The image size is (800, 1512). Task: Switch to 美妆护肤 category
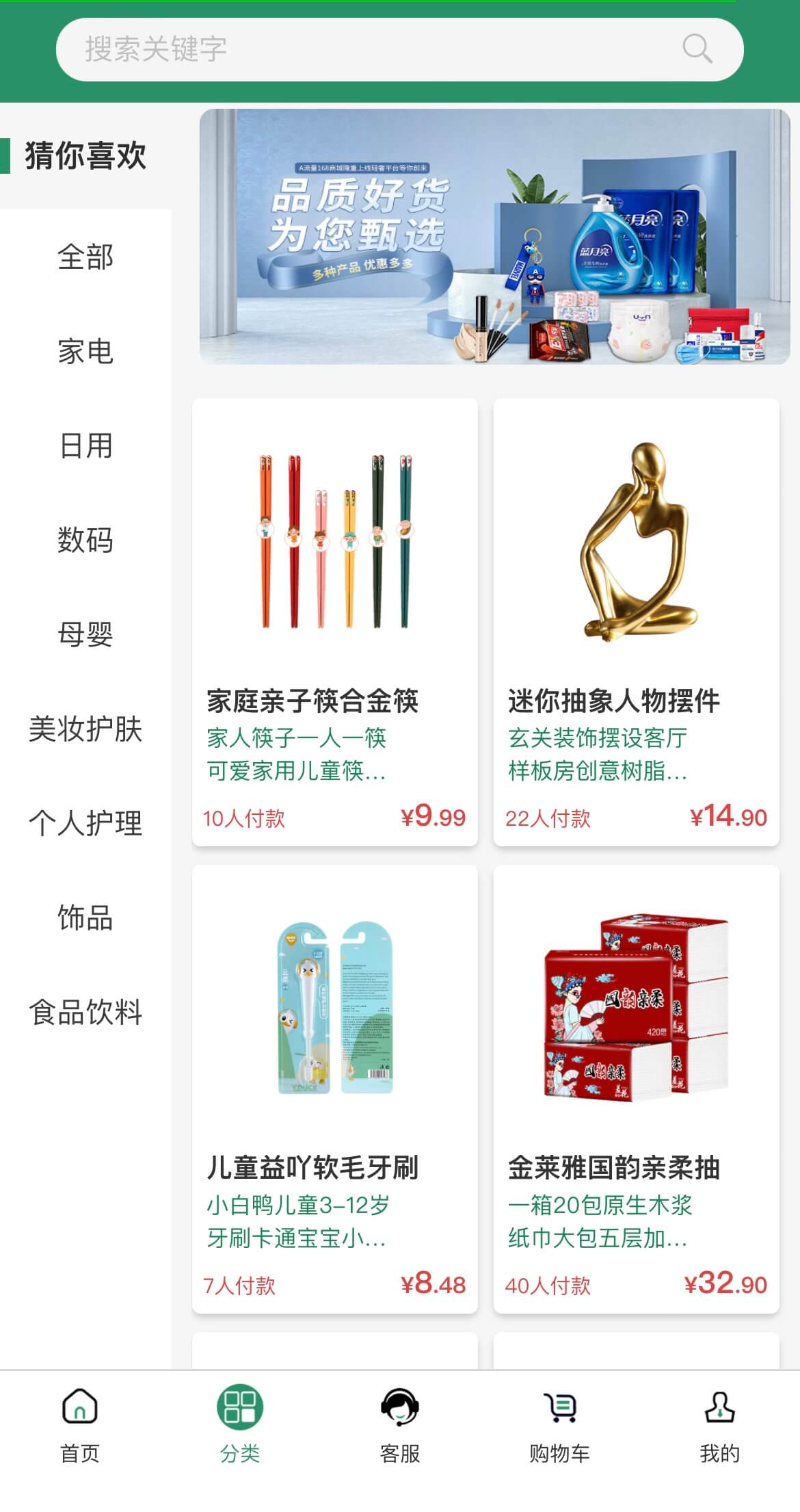(x=85, y=729)
